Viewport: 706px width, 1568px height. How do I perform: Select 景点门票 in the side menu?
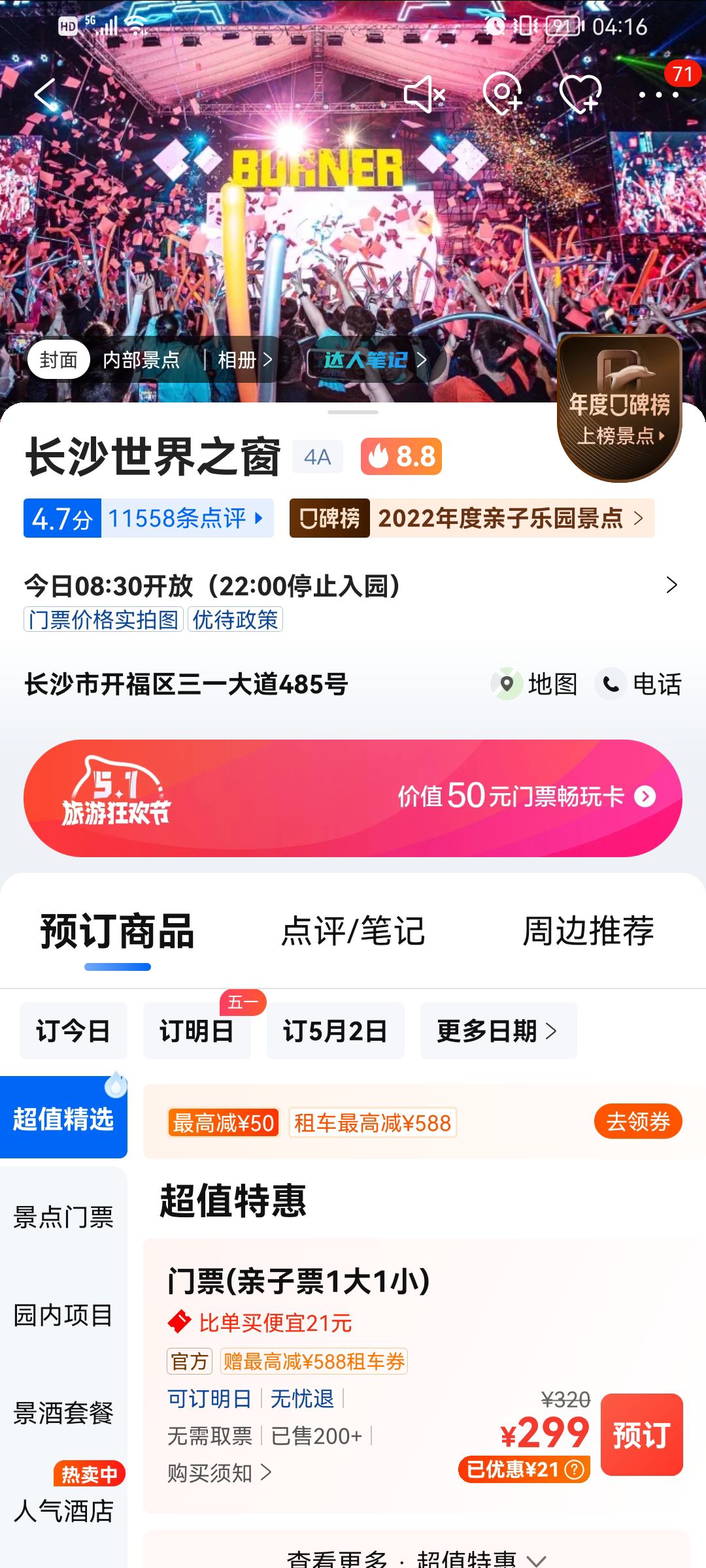pos(63,1218)
